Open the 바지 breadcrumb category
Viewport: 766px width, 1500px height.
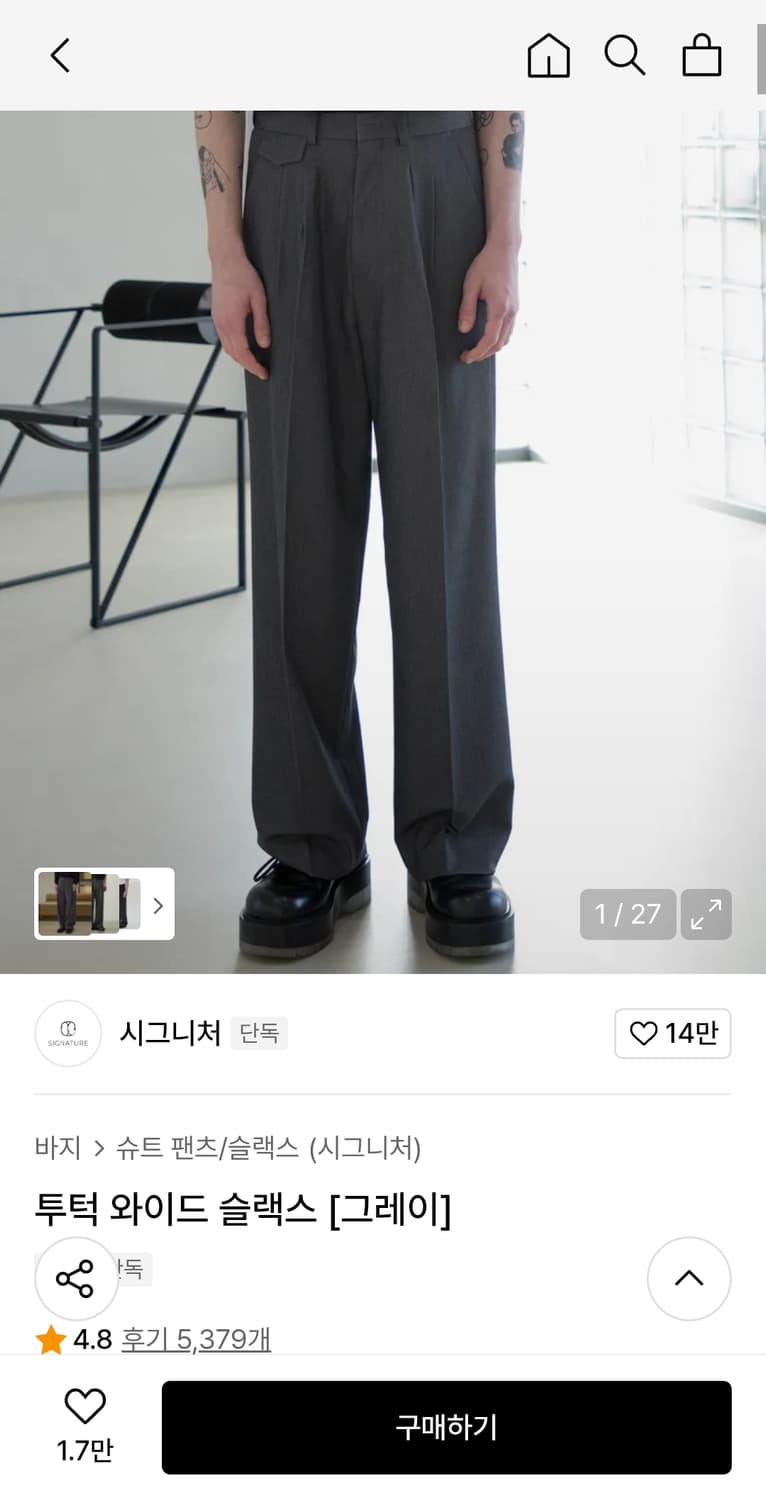click(x=59, y=1150)
